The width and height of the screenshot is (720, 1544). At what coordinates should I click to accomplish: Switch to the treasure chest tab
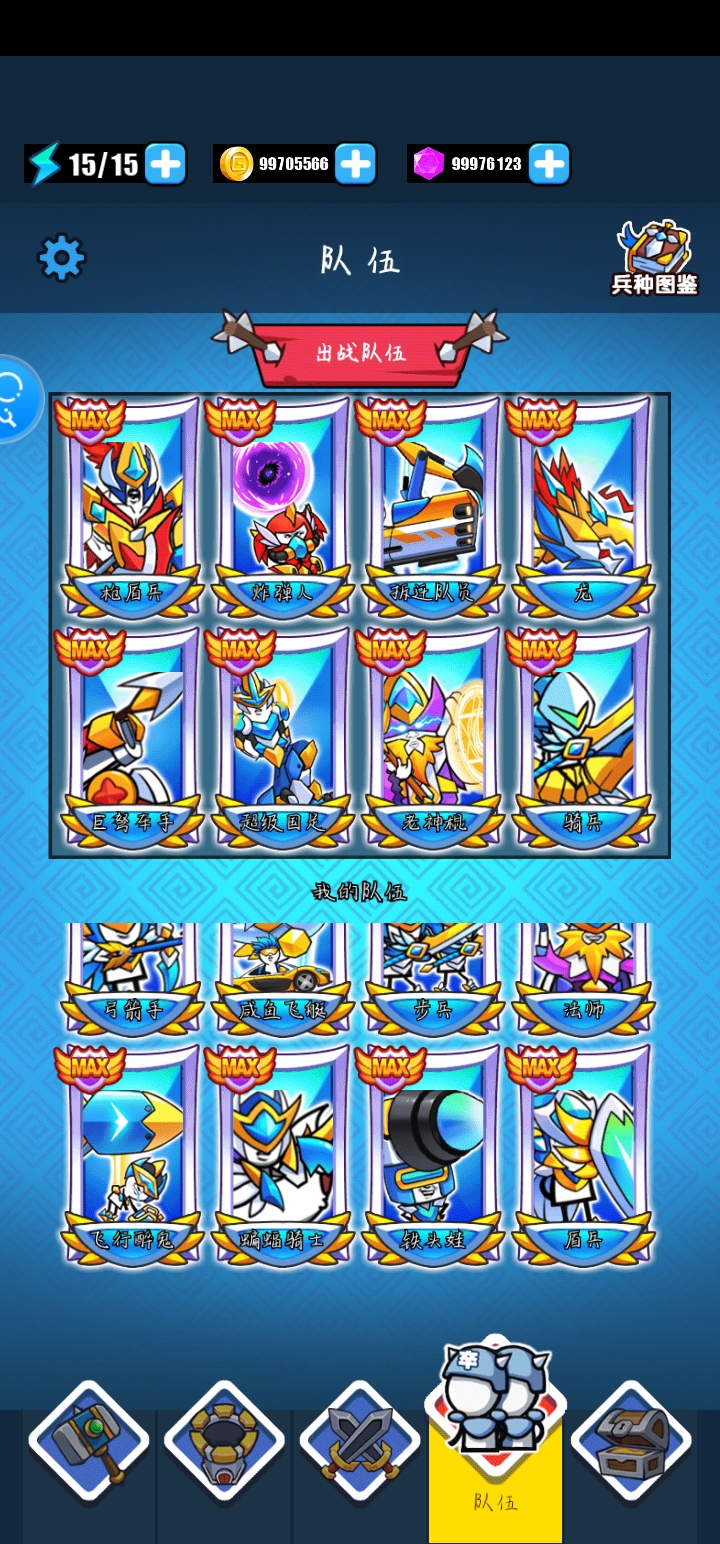coord(631,1441)
